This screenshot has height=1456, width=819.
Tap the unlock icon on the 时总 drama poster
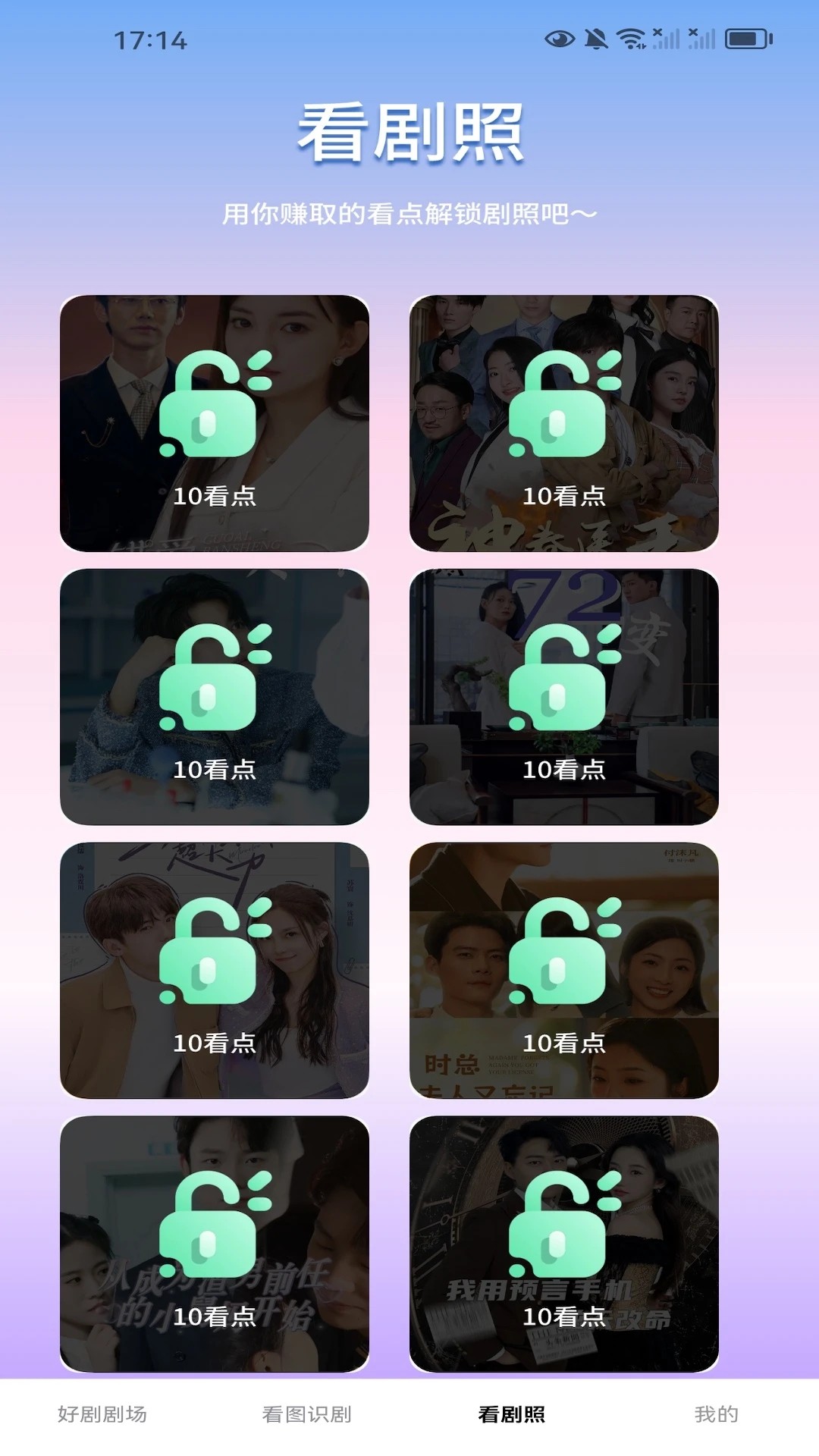coord(561,959)
